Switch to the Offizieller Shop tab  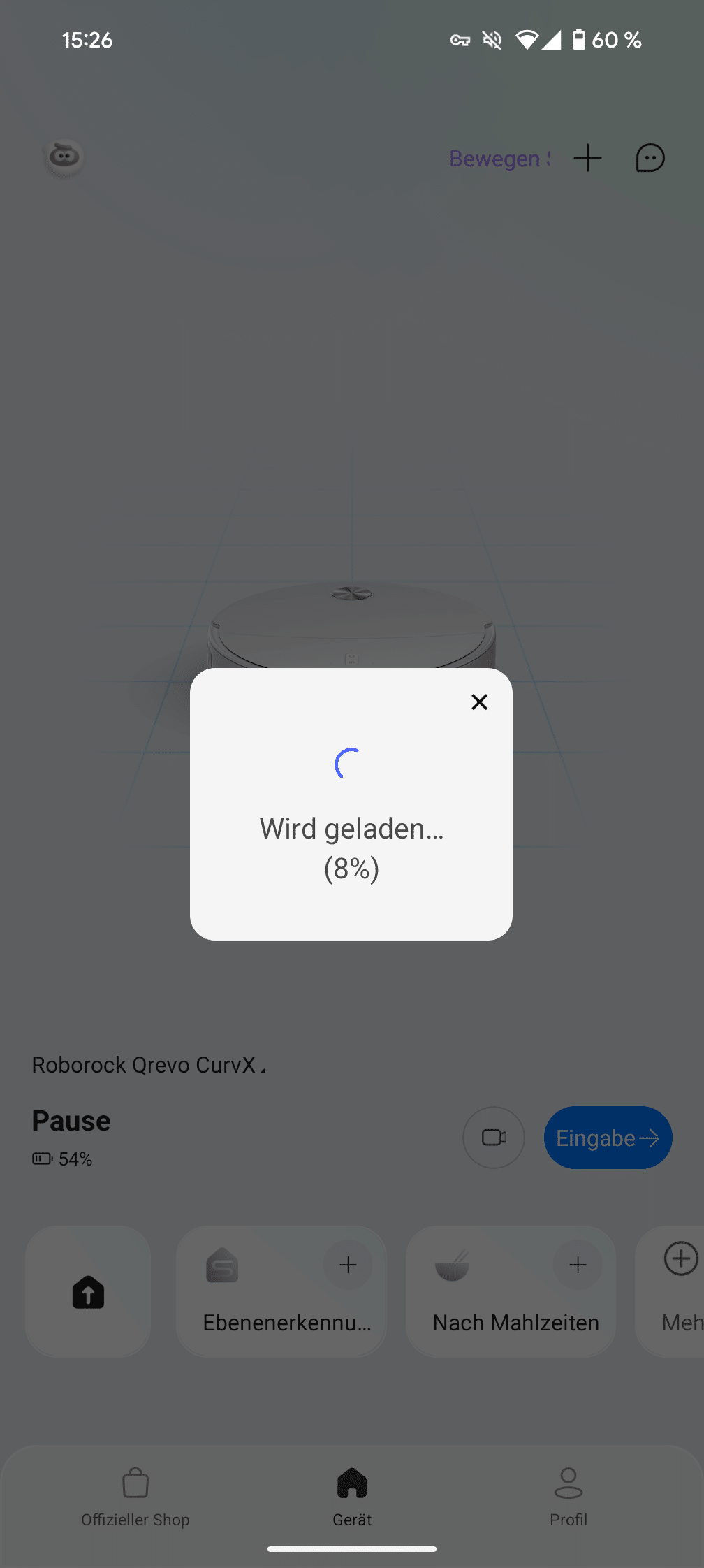tap(135, 1497)
